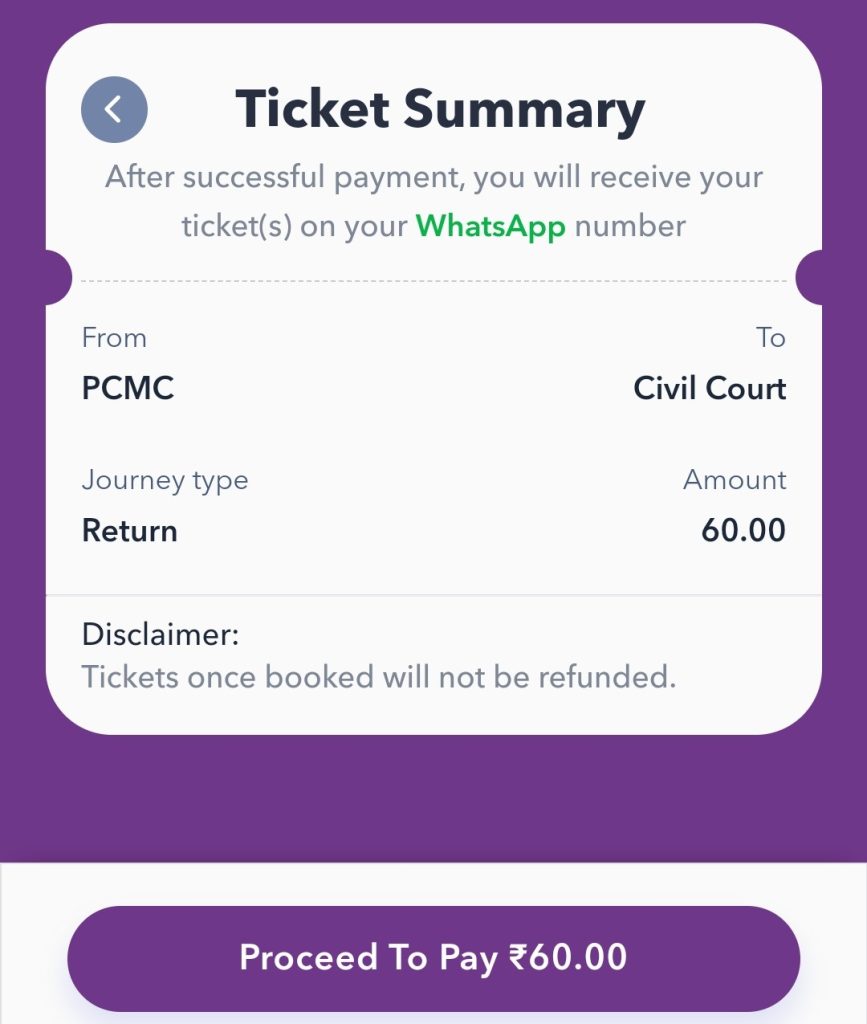Expand the Journey type section
Viewport: 867px width, 1024px height.
[166, 480]
